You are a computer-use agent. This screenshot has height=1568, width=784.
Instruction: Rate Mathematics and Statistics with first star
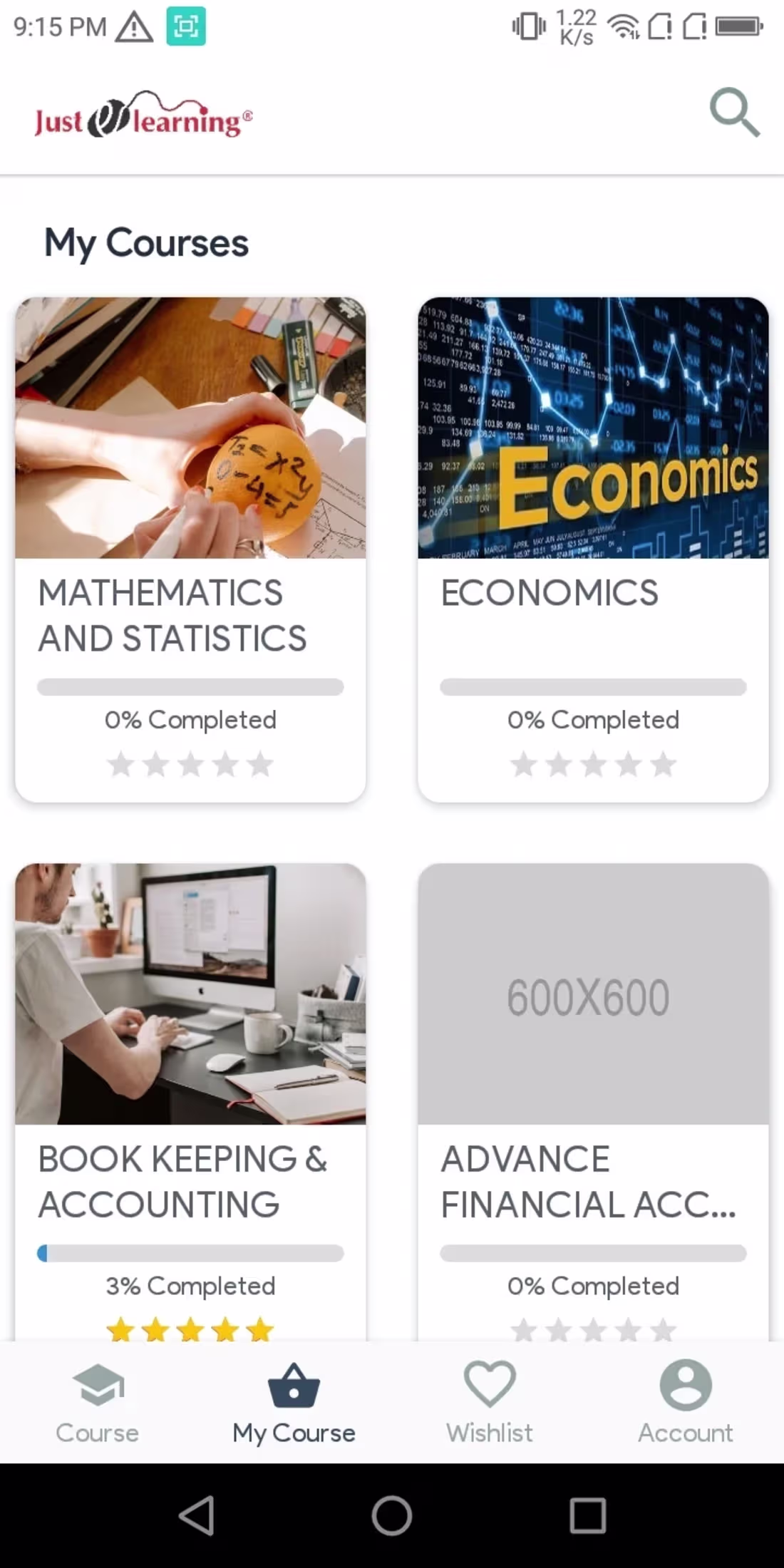(121, 764)
